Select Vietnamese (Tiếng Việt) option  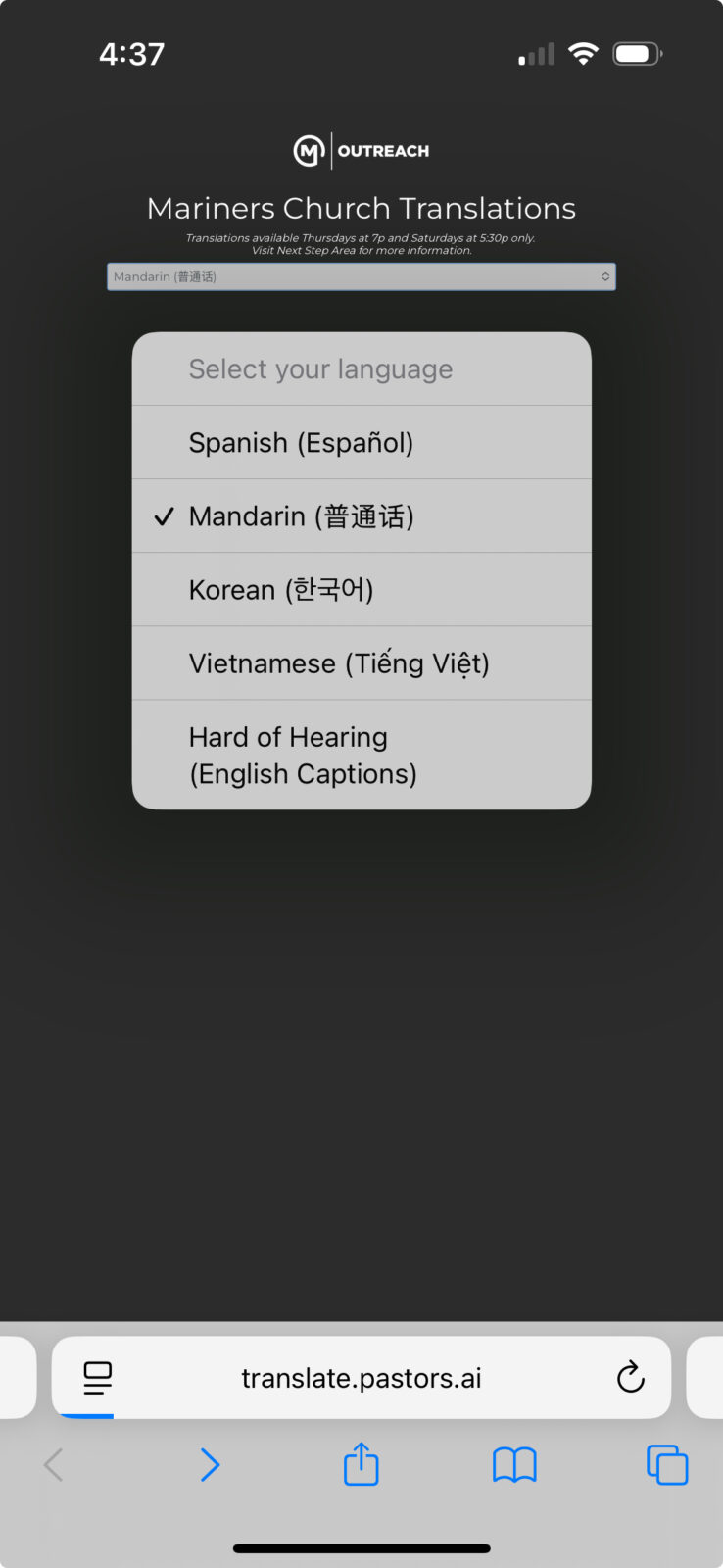(x=361, y=663)
